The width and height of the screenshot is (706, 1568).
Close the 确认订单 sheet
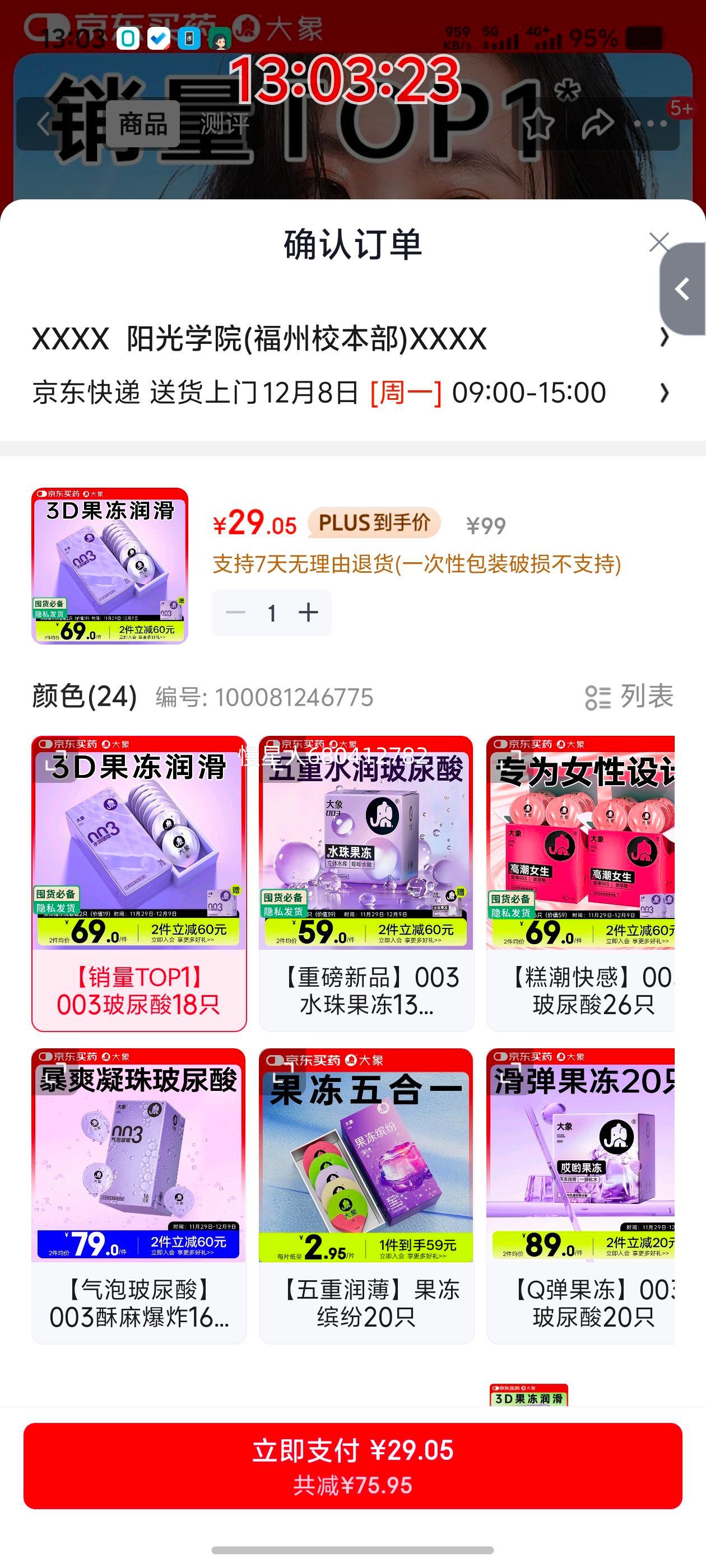(658, 242)
